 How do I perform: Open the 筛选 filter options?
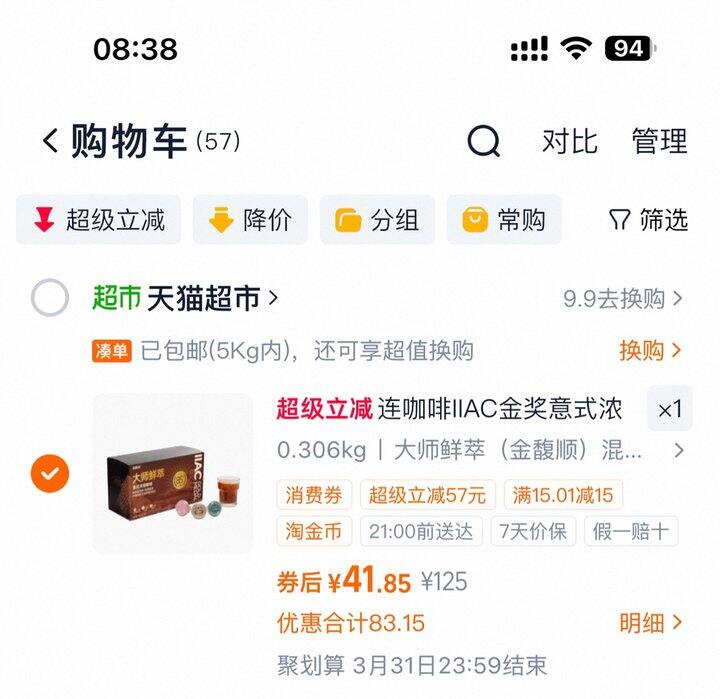(x=649, y=220)
